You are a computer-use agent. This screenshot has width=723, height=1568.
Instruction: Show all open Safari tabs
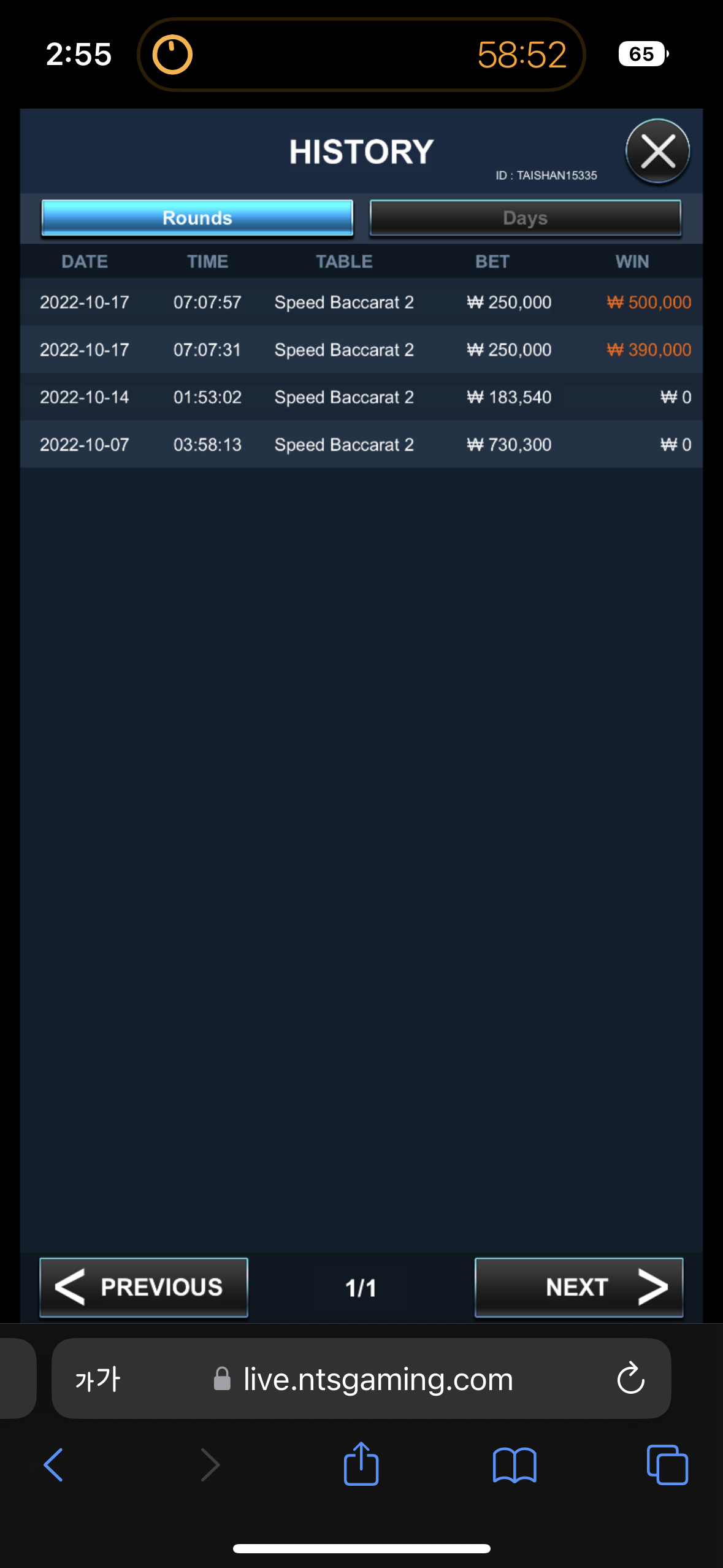pyautogui.click(x=667, y=1465)
